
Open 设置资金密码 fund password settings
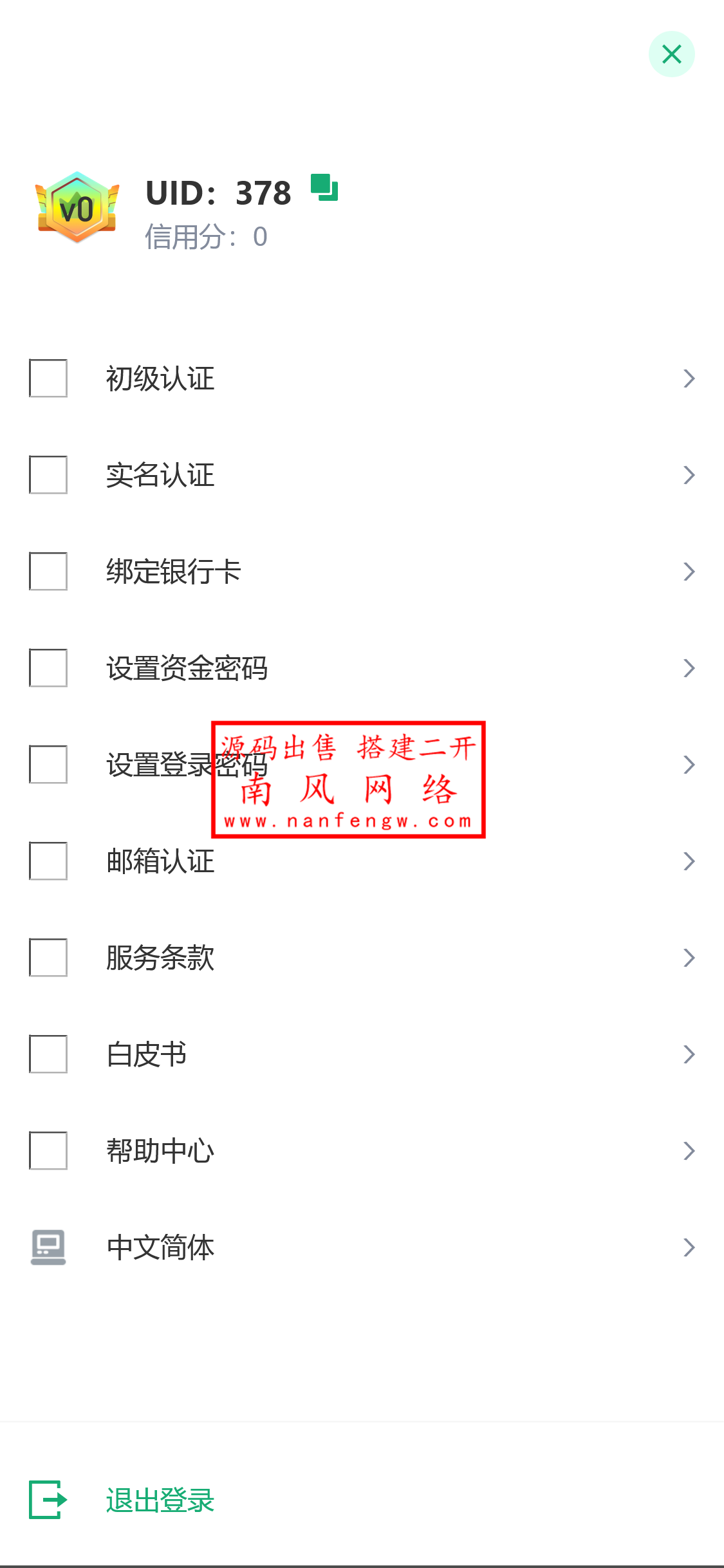coord(362,668)
